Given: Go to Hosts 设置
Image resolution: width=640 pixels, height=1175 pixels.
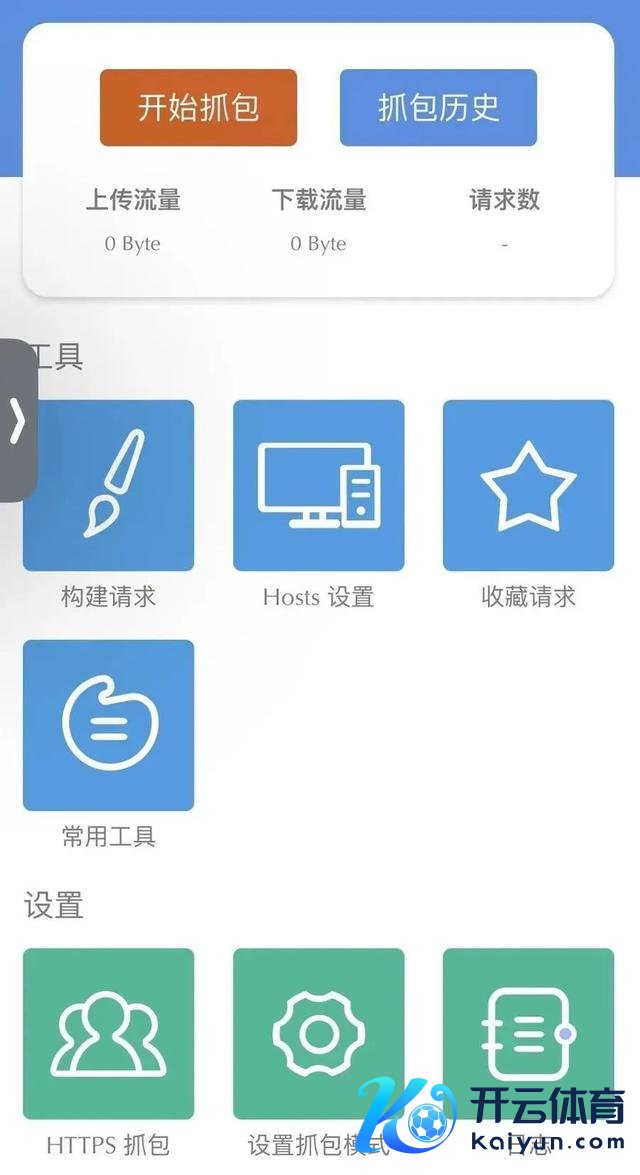Looking at the screenshot, I should [x=319, y=486].
